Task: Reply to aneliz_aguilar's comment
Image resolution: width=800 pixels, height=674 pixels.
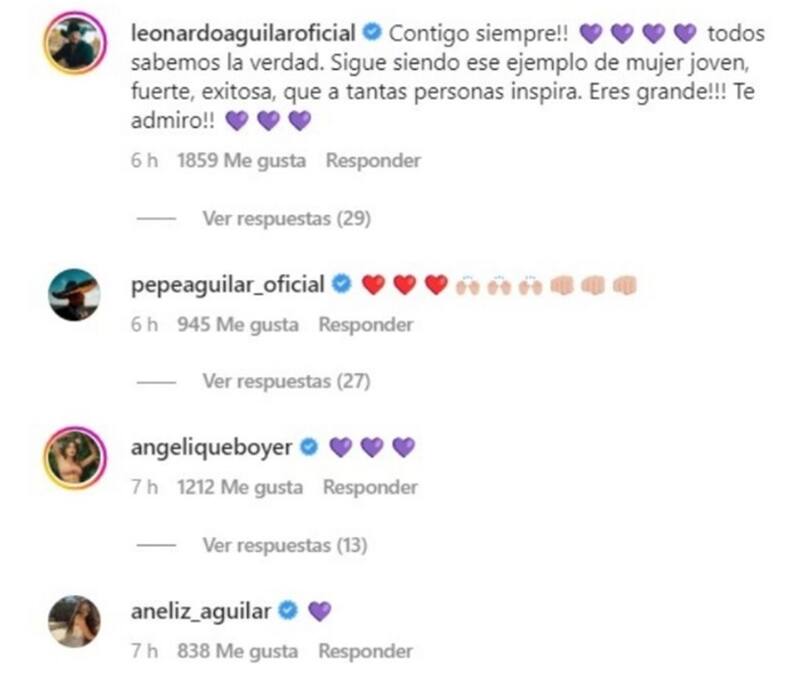Action: (x=366, y=651)
